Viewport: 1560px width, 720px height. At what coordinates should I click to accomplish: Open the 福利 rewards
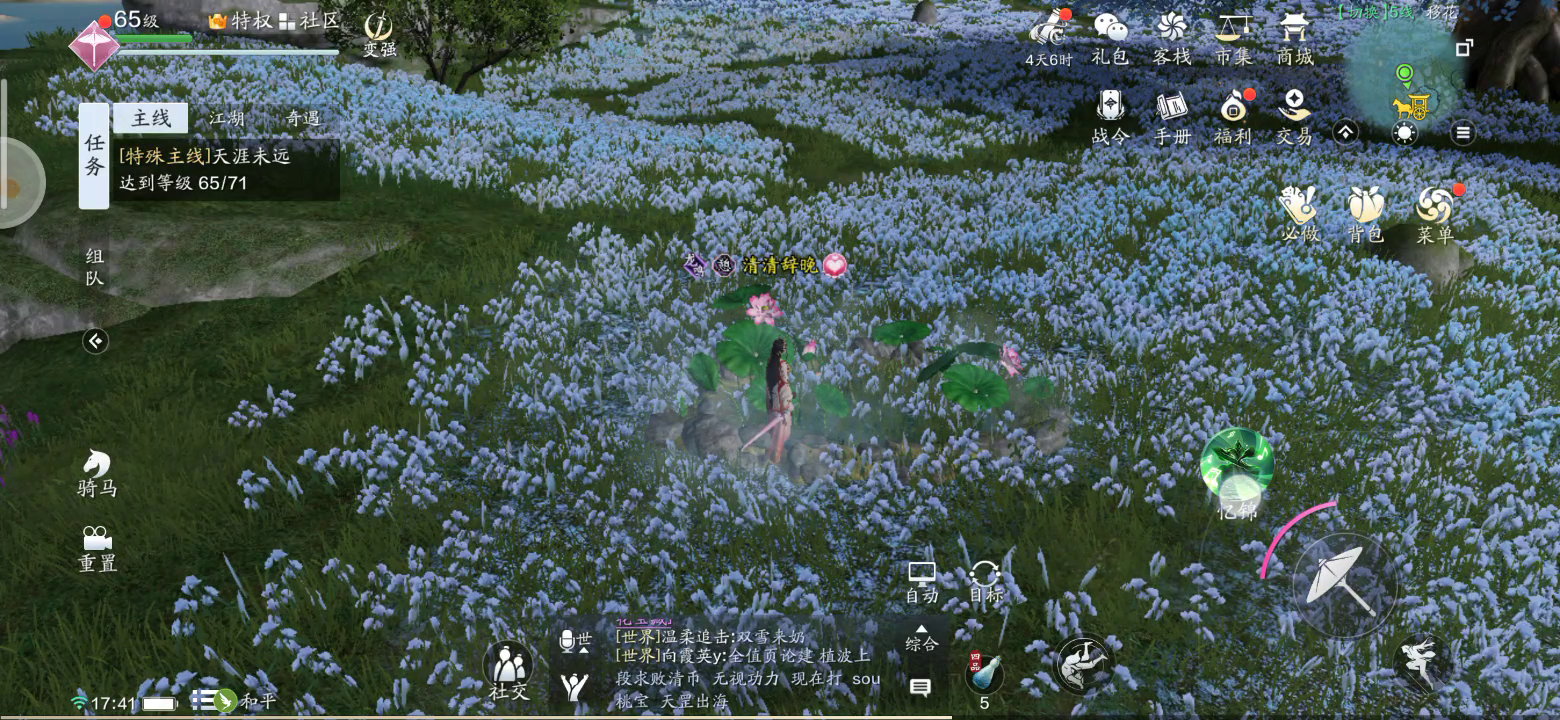(x=1233, y=116)
